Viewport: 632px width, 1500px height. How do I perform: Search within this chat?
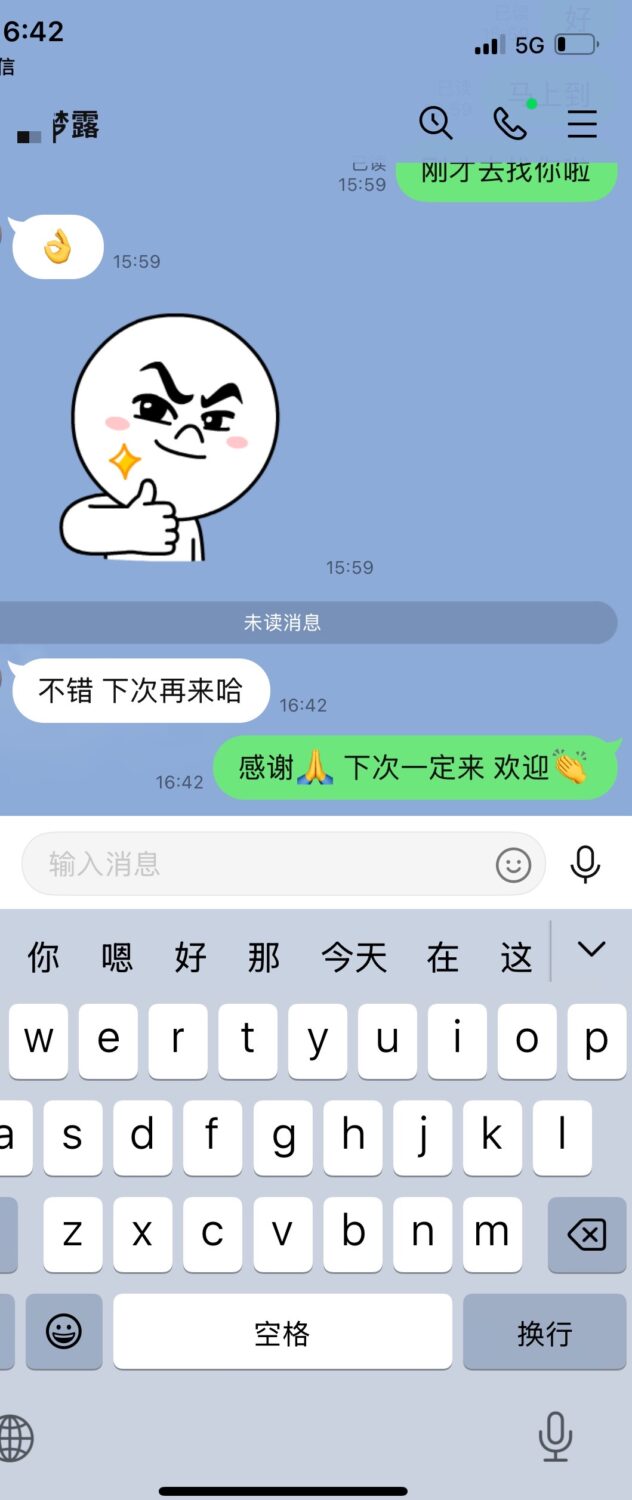(435, 123)
